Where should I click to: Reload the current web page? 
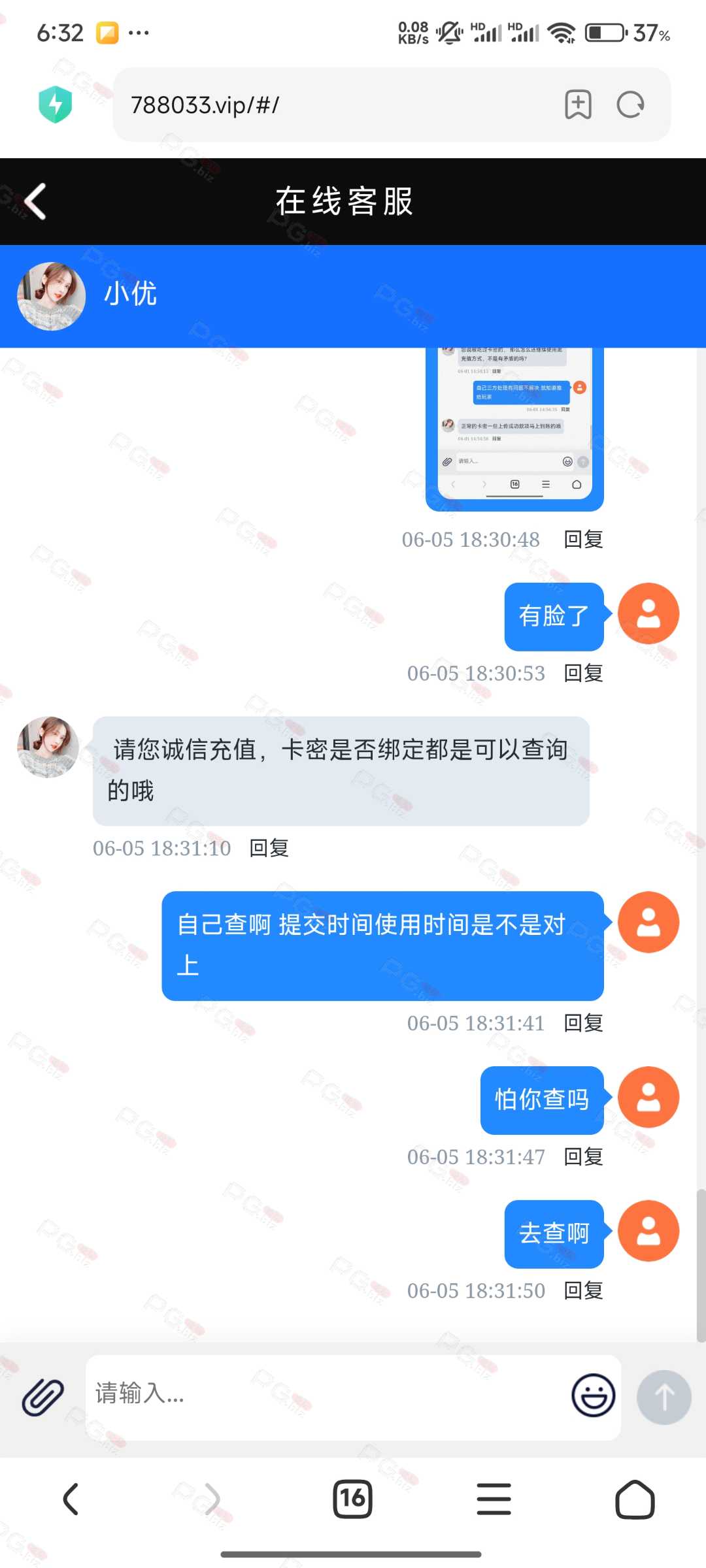click(631, 105)
